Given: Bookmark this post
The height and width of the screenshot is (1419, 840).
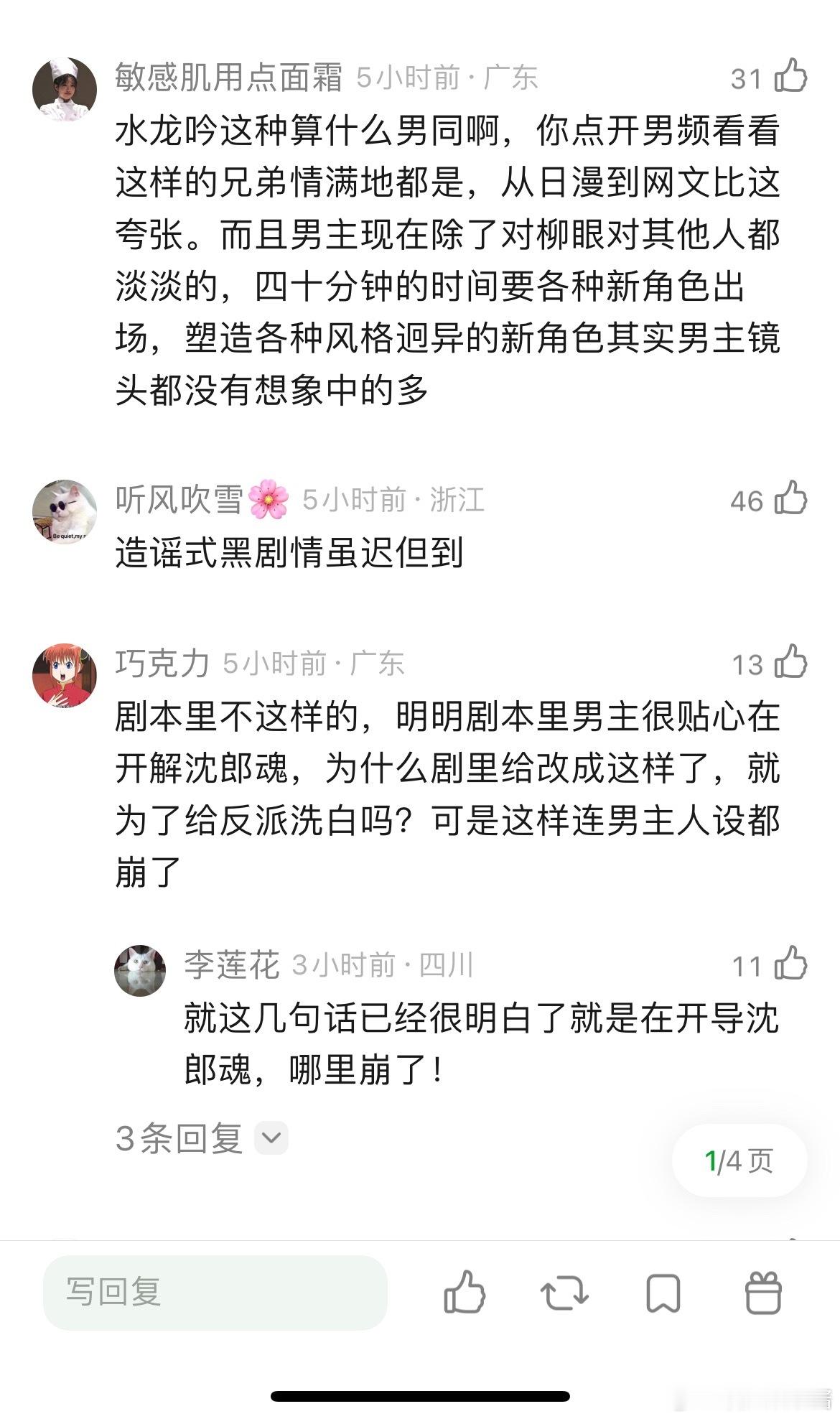Looking at the screenshot, I should (663, 1293).
